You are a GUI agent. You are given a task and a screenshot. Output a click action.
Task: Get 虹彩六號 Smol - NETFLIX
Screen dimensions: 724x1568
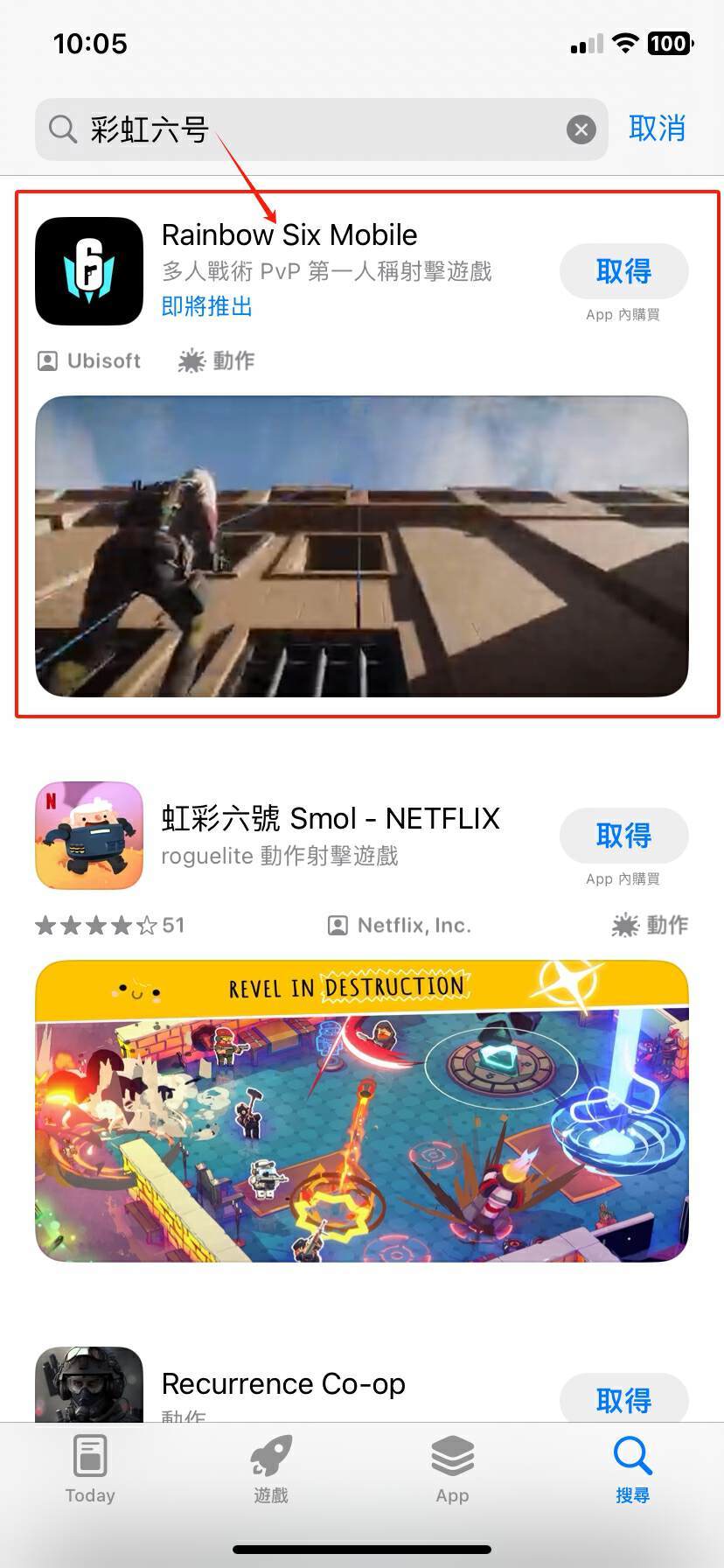point(623,836)
